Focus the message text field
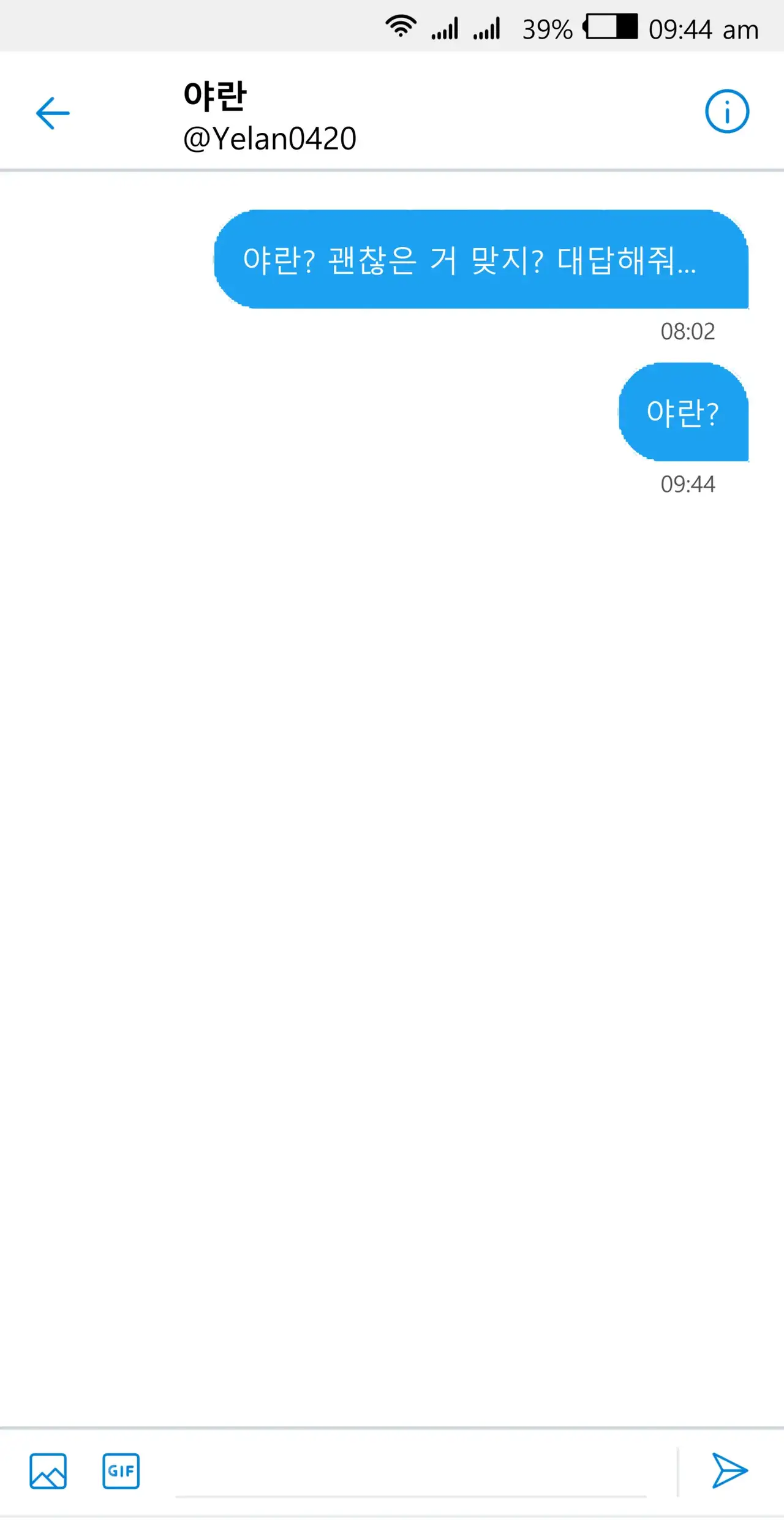 tap(410, 1473)
